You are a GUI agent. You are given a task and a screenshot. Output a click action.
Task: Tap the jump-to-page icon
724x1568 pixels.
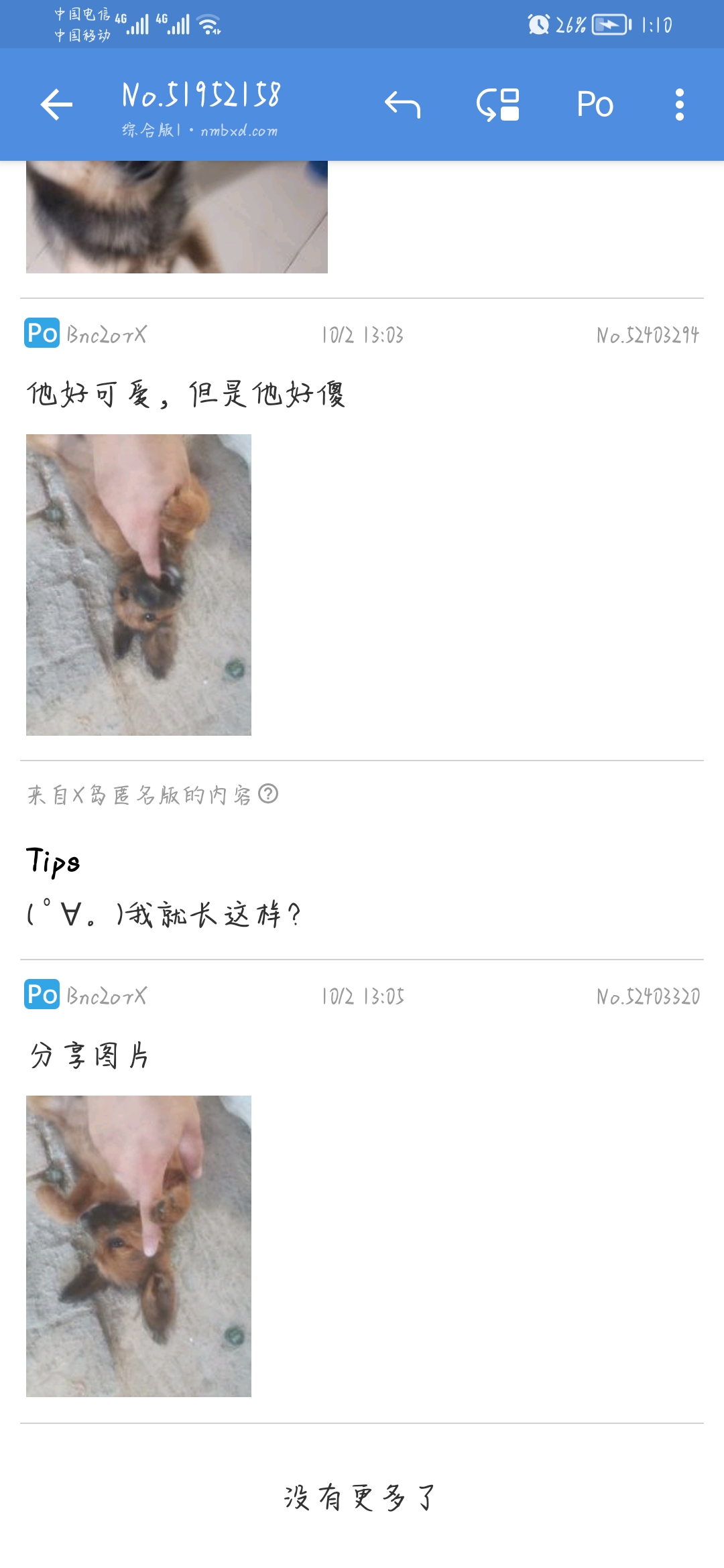point(498,105)
